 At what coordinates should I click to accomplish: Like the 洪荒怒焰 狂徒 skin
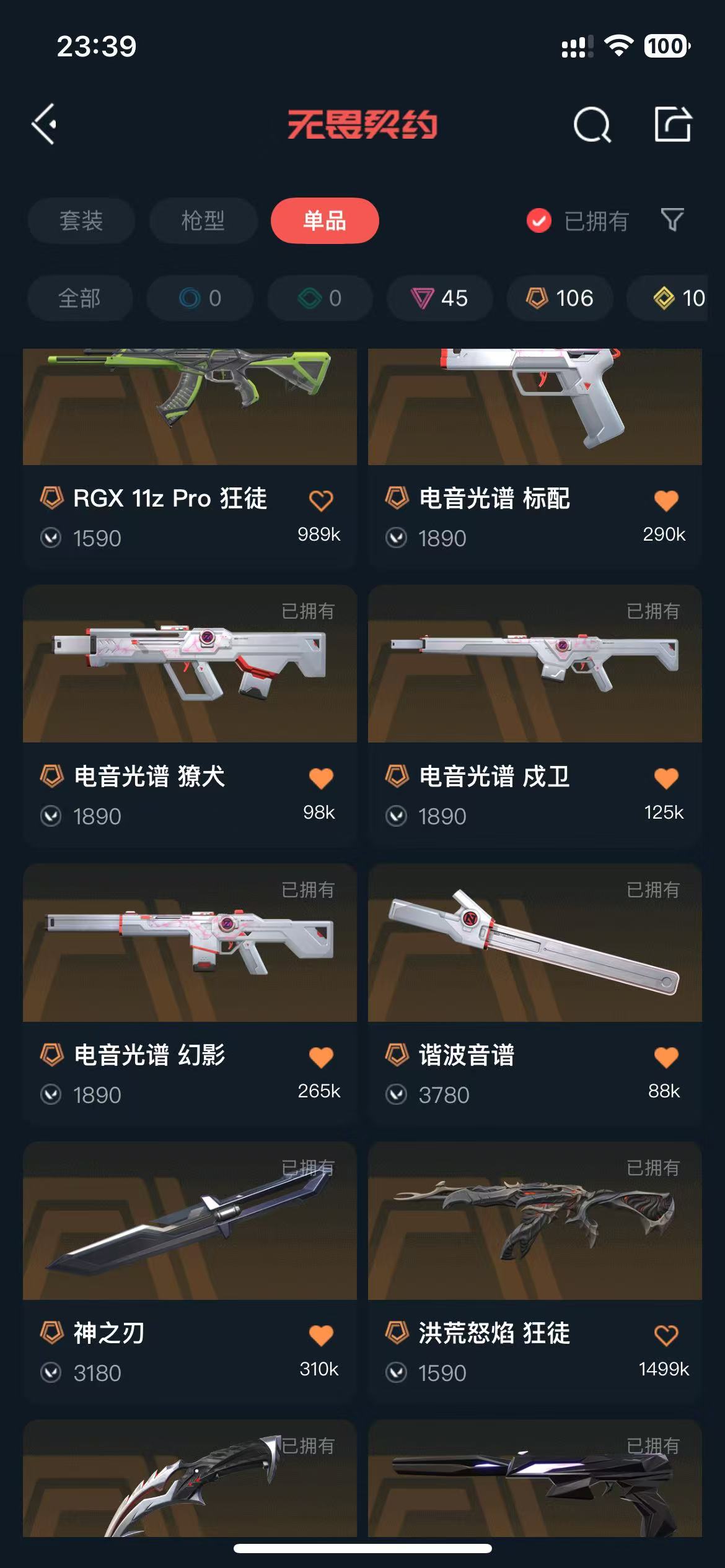[666, 1335]
